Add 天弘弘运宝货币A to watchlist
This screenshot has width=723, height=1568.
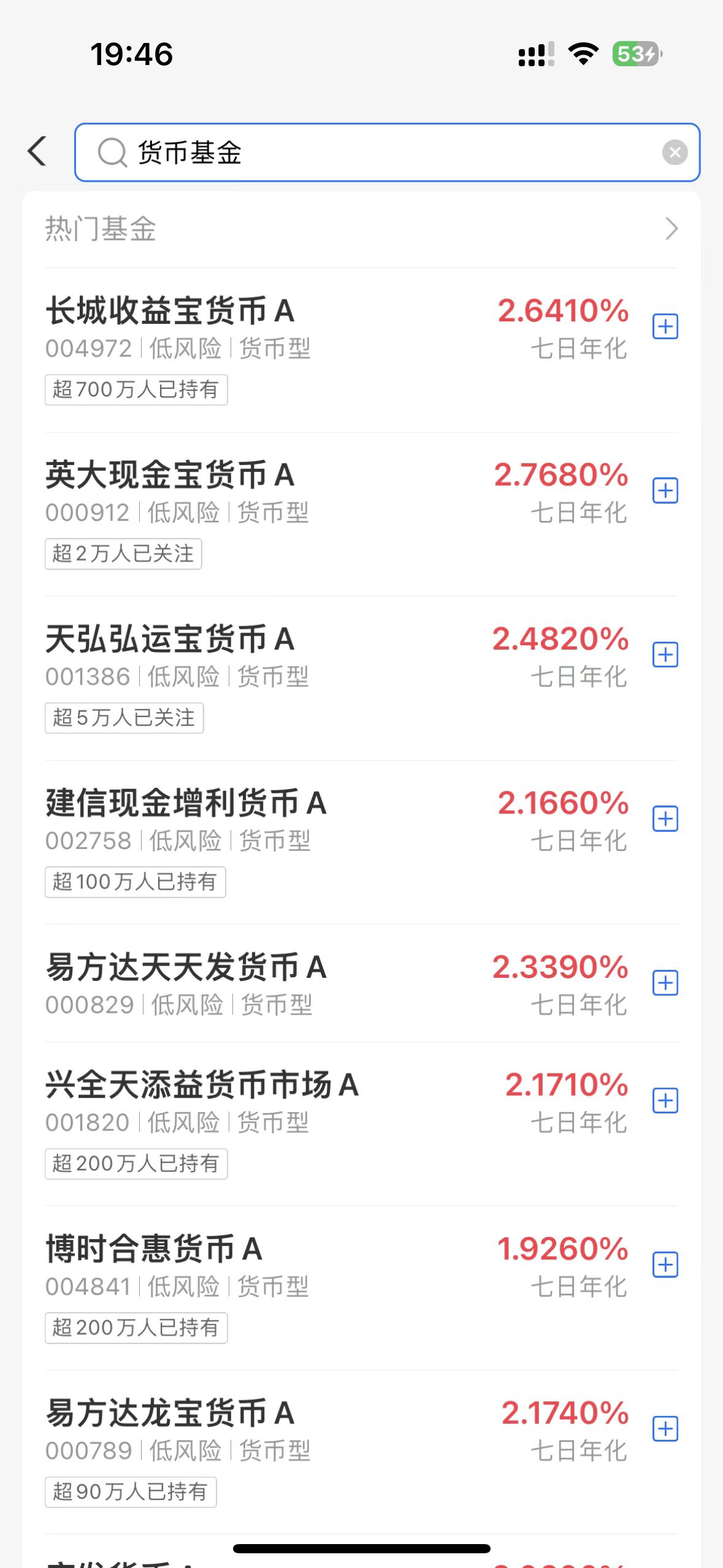click(x=665, y=655)
